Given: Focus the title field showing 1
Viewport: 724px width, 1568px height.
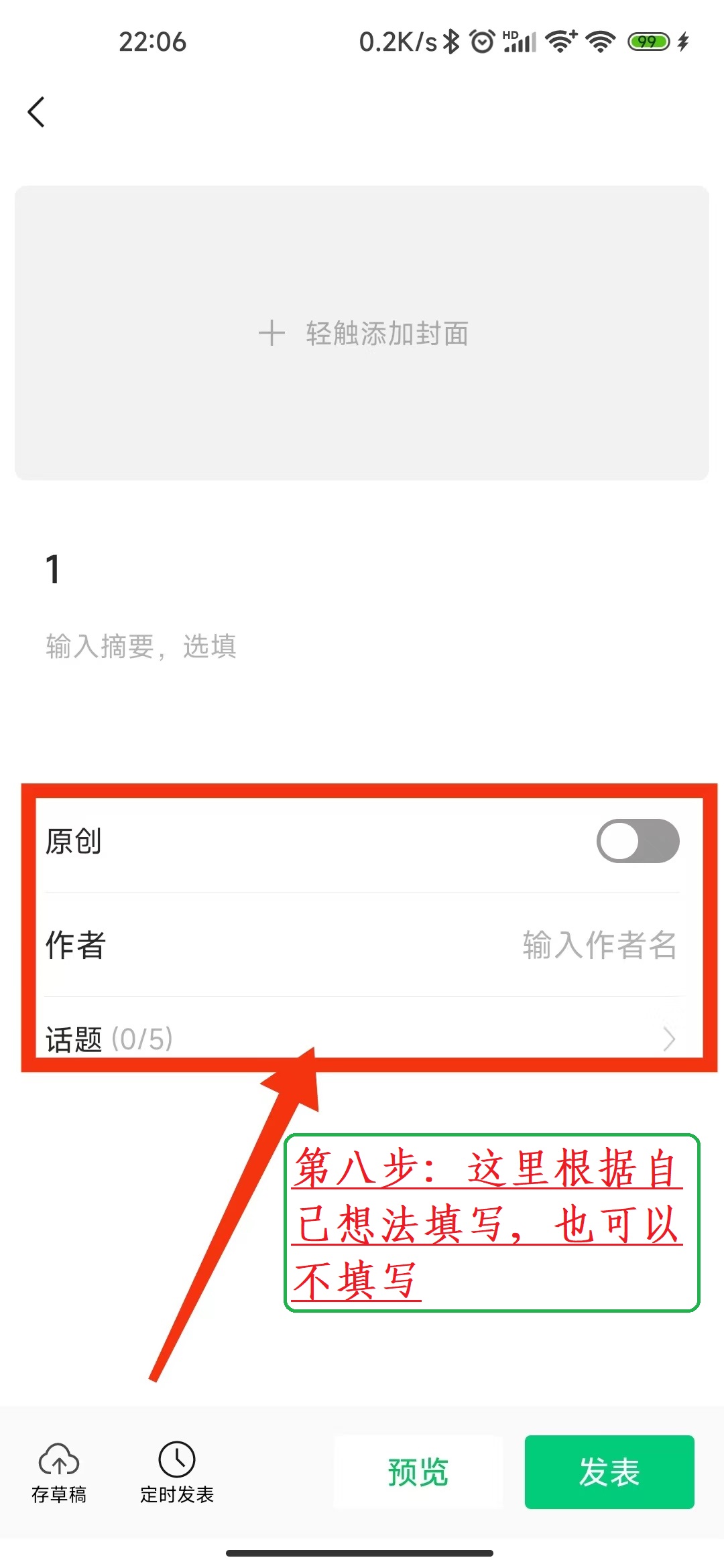Looking at the screenshot, I should (x=362, y=570).
